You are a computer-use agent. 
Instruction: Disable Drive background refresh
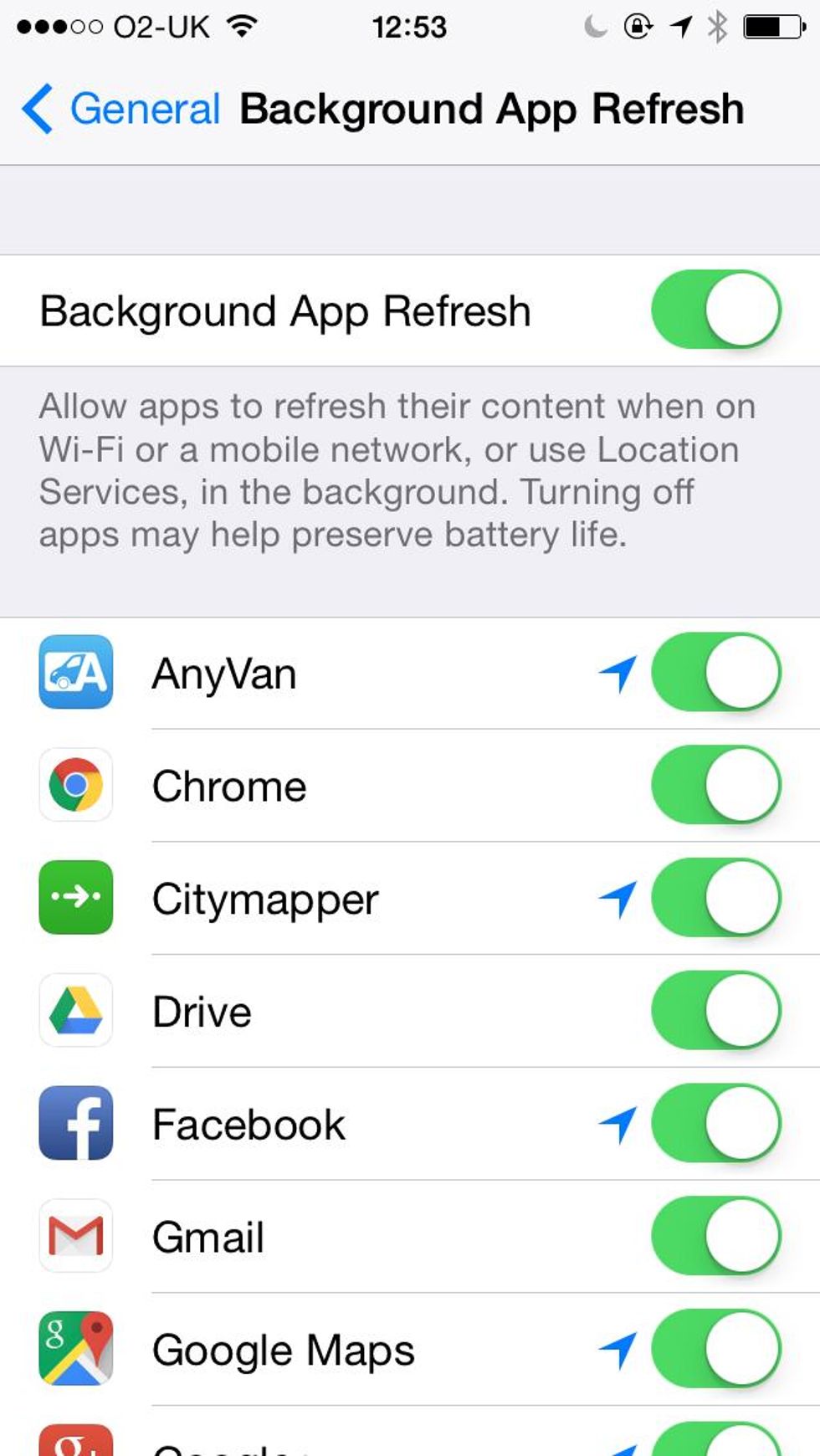(716, 1011)
